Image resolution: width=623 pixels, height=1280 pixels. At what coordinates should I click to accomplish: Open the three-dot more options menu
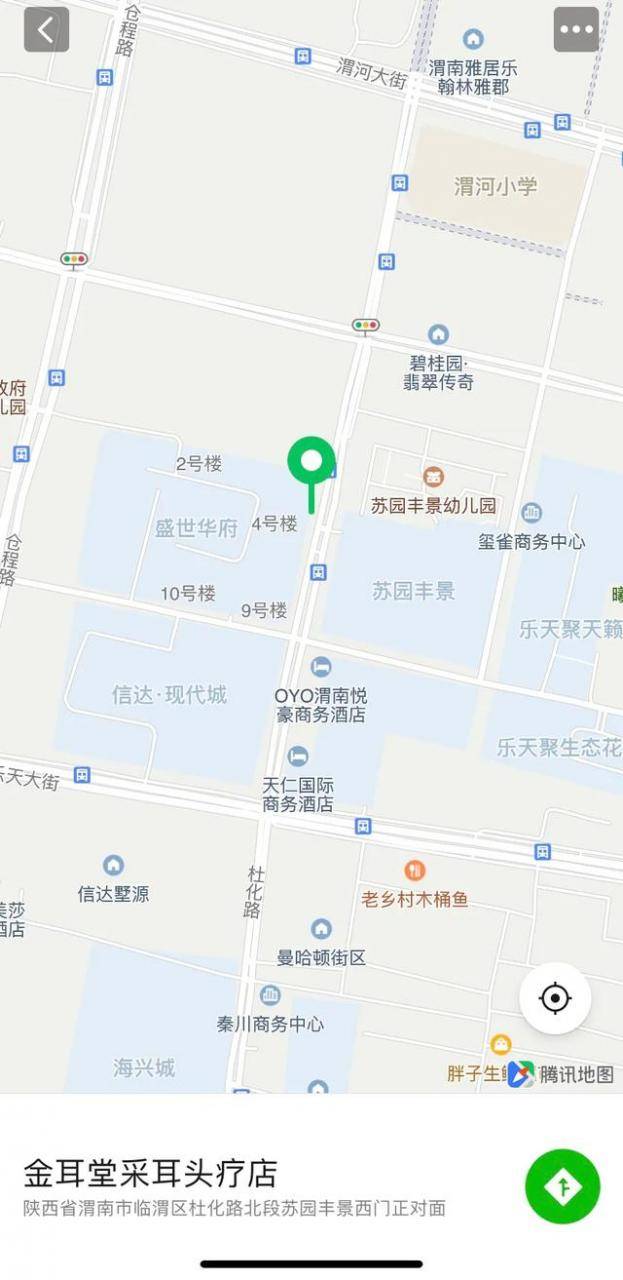pyautogui.click(x=576, y=30)
